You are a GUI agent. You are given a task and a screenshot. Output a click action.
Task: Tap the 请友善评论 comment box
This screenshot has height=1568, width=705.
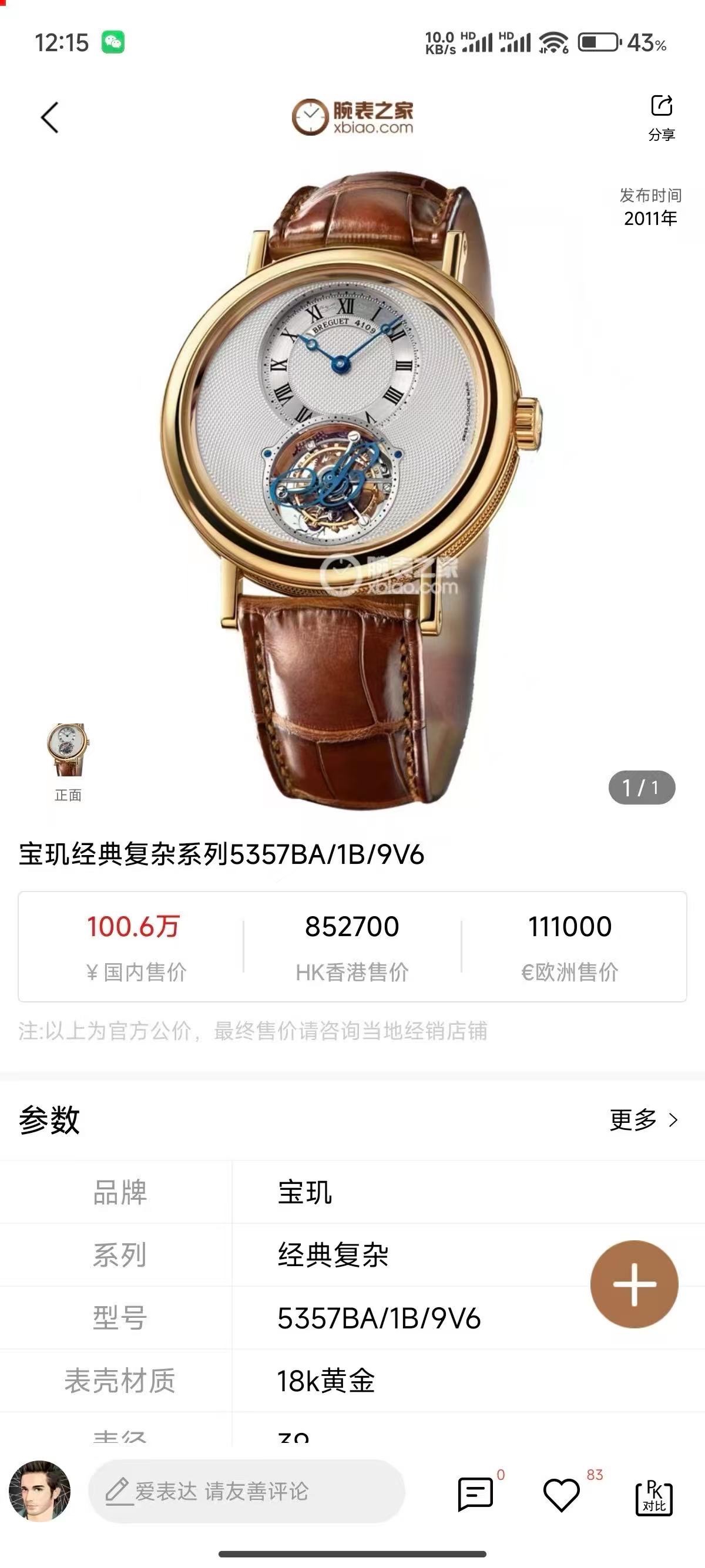click(246, 1491)
